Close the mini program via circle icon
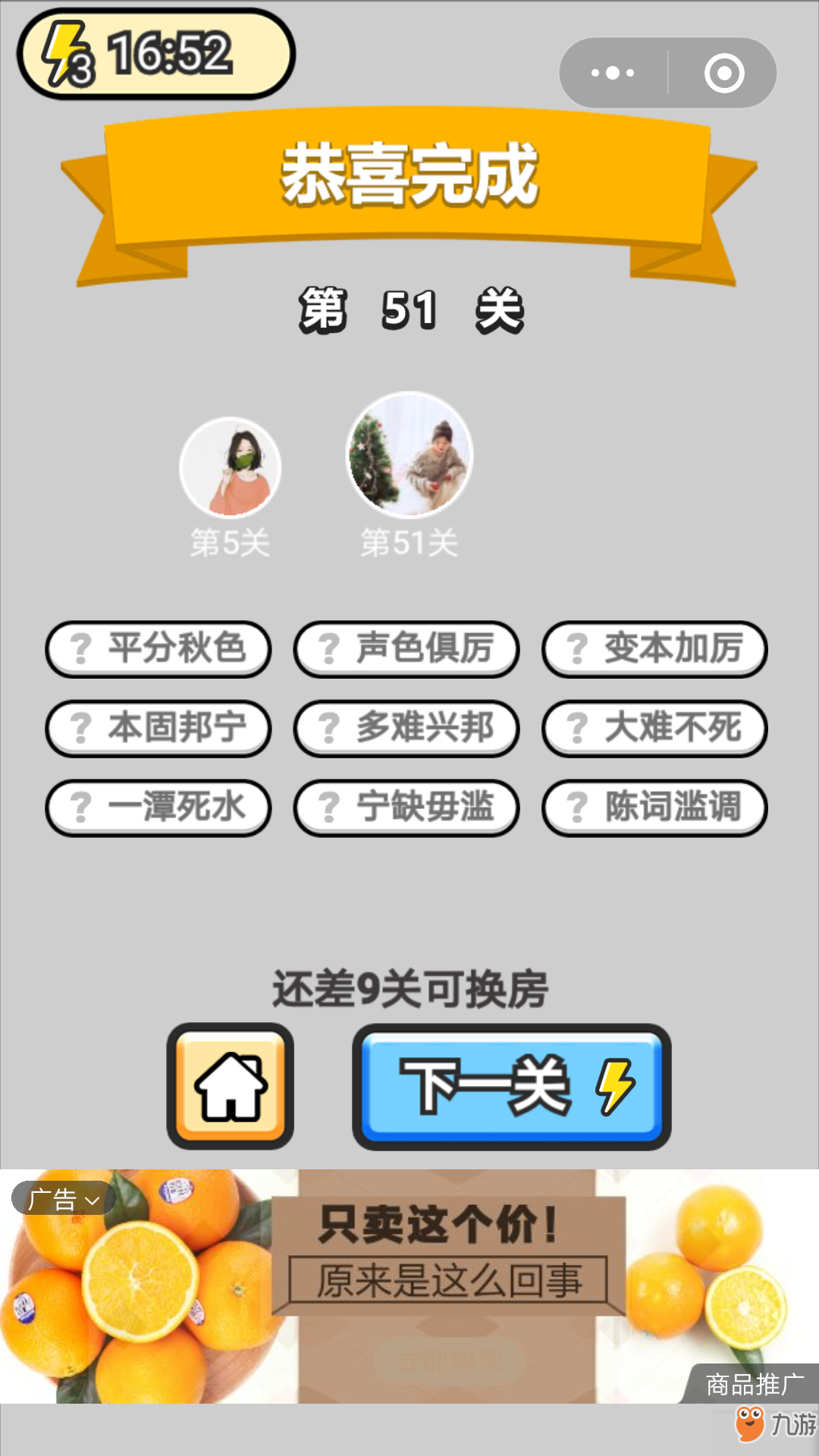Viewport: 819px width, 1456px height. click(723, 74)
